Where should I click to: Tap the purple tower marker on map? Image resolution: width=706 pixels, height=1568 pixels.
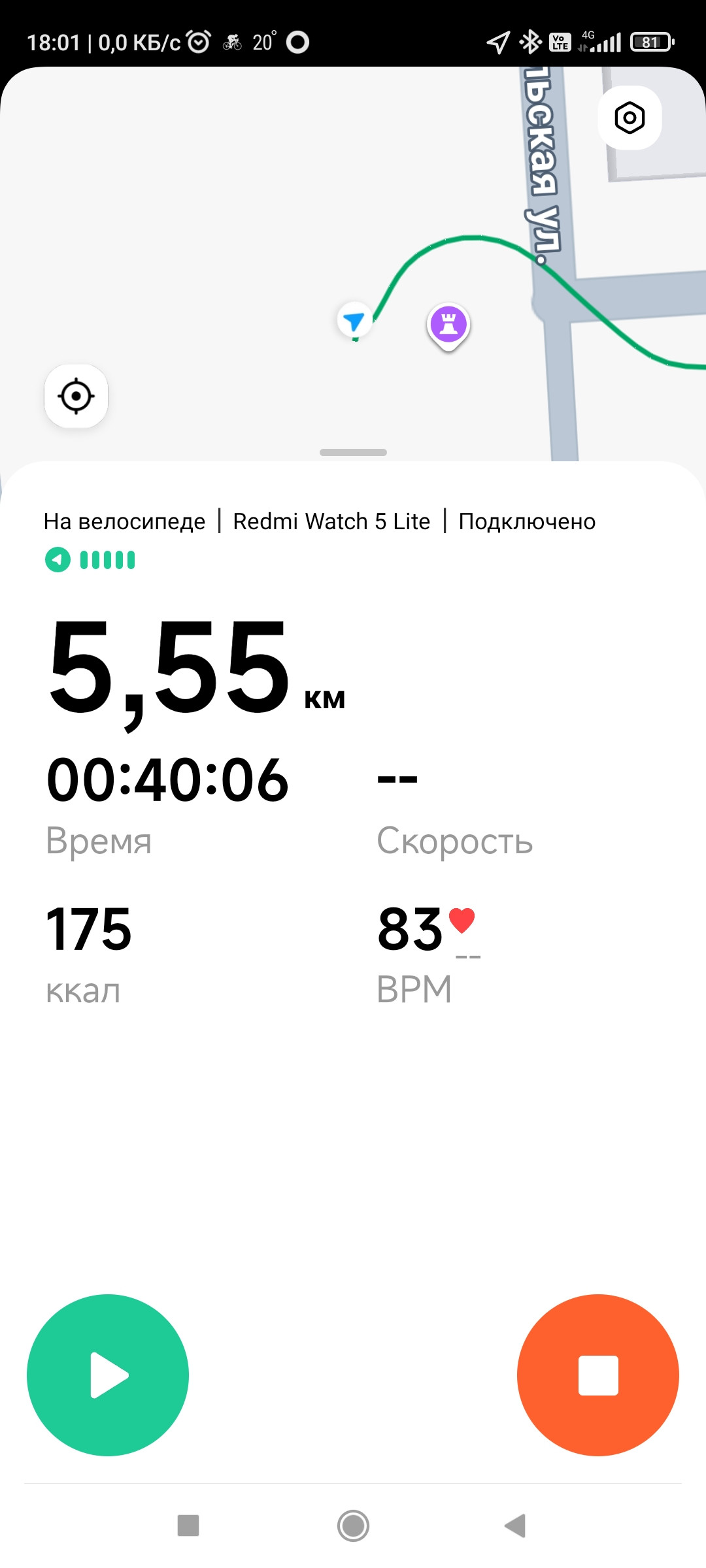click(448, 326)
